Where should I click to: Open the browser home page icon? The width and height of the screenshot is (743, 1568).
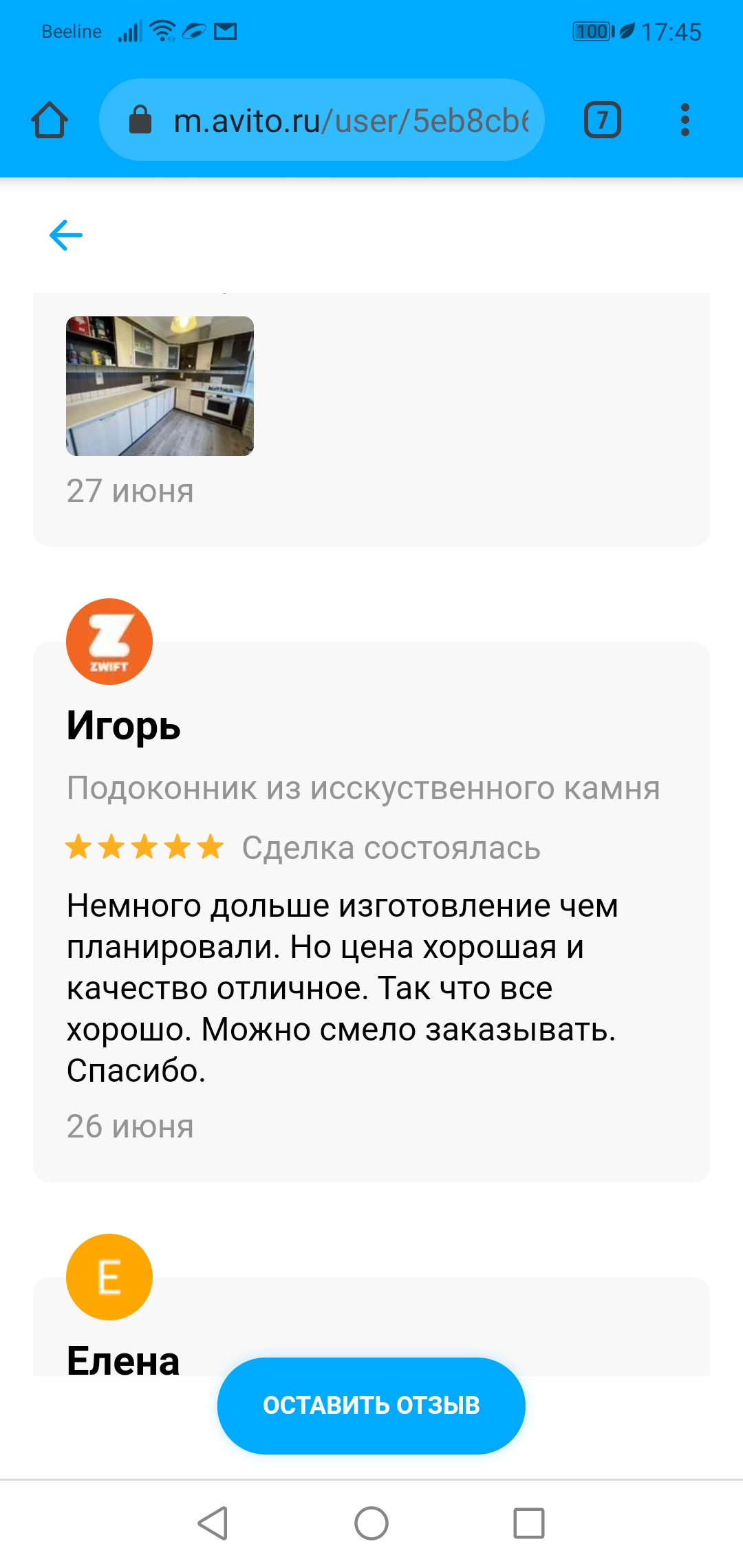click(x=50, y=120)
